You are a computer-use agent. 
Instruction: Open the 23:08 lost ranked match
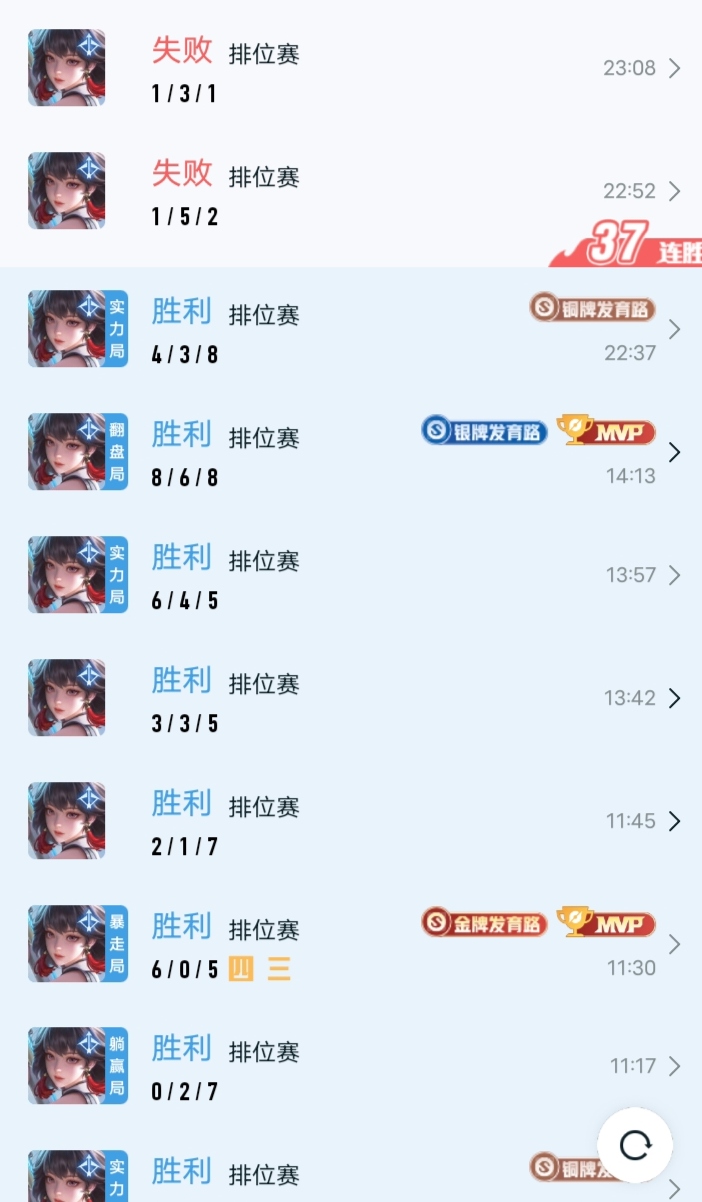tap(351, 68)
